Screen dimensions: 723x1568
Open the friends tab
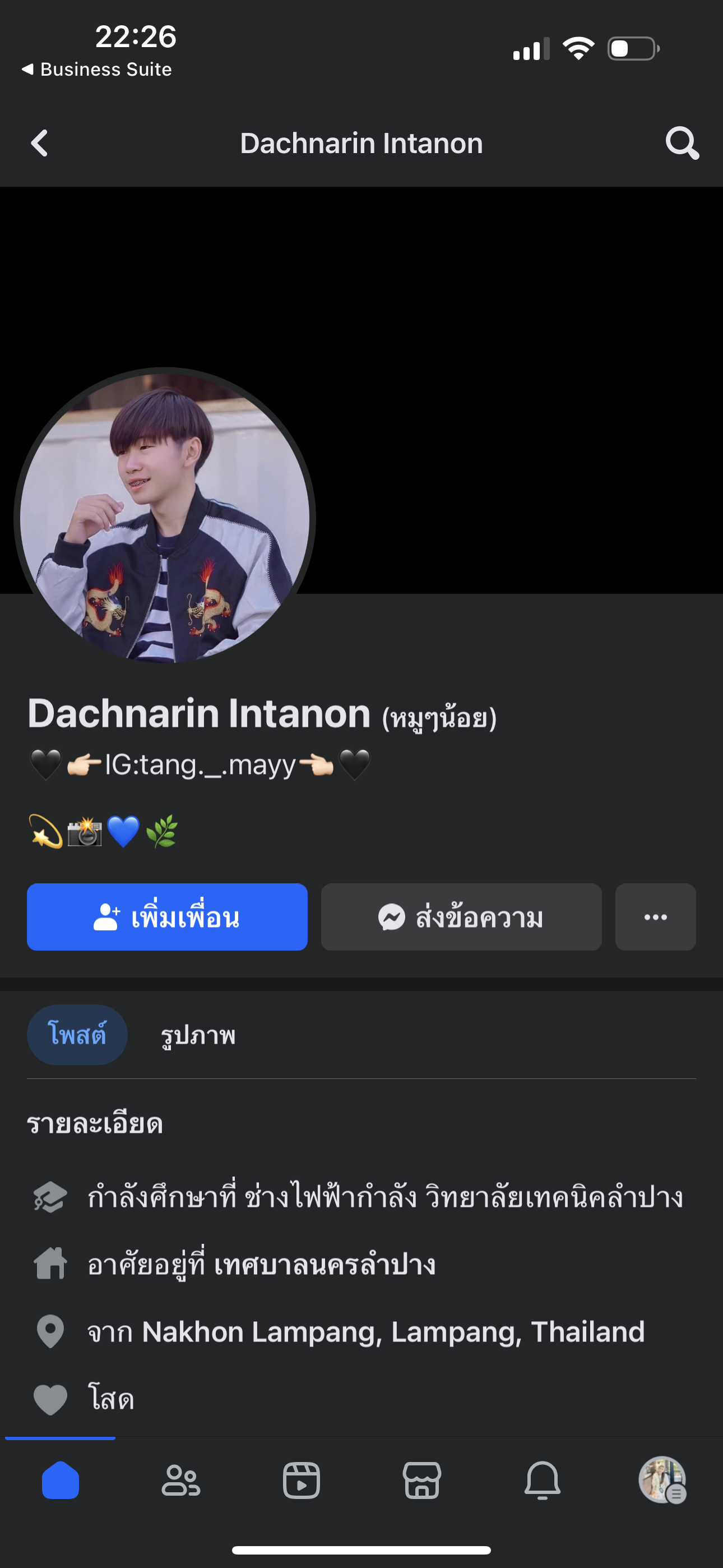180,1481
